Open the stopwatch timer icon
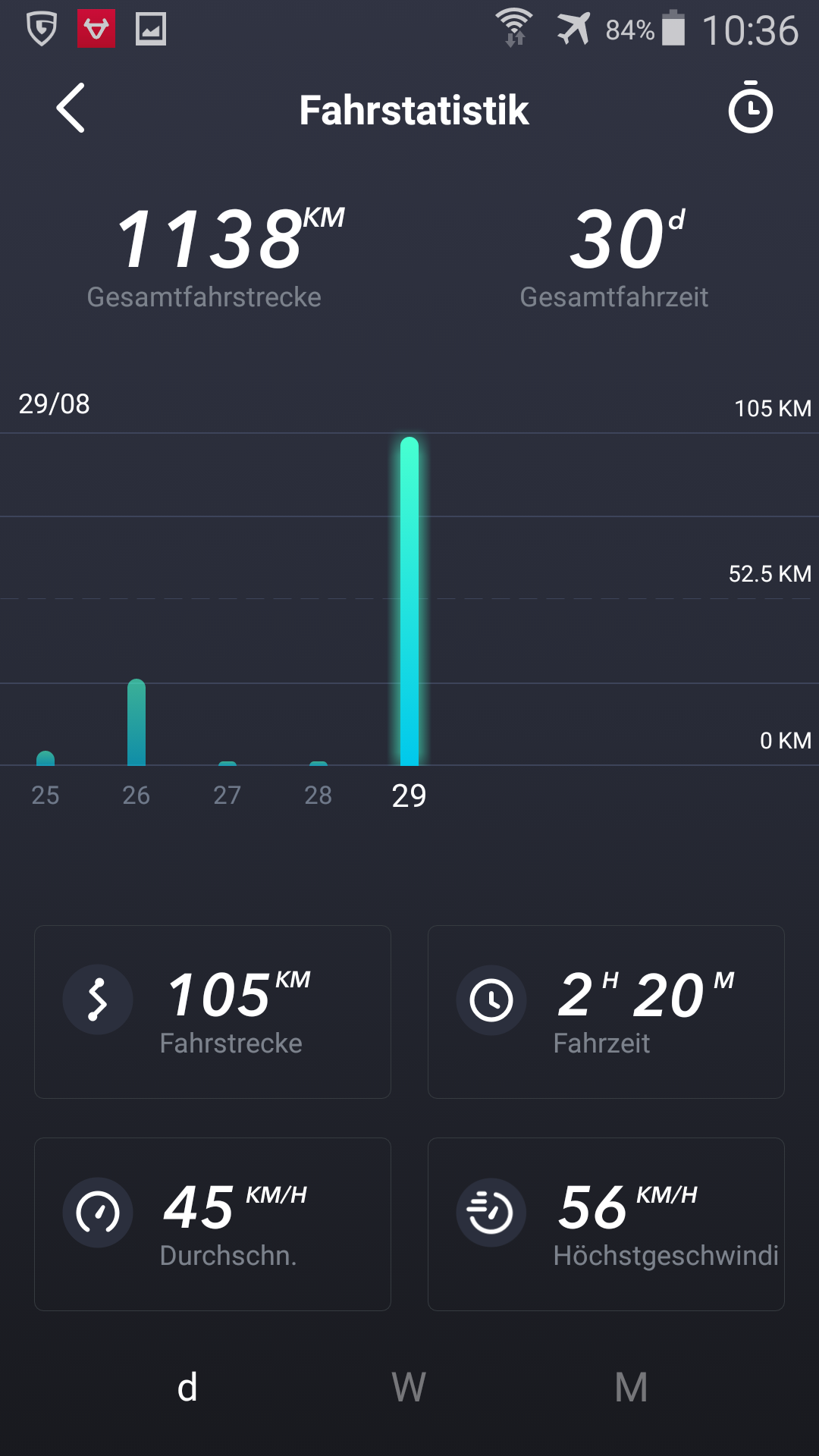Viewport: 819px width, 1456px height. 750,108
